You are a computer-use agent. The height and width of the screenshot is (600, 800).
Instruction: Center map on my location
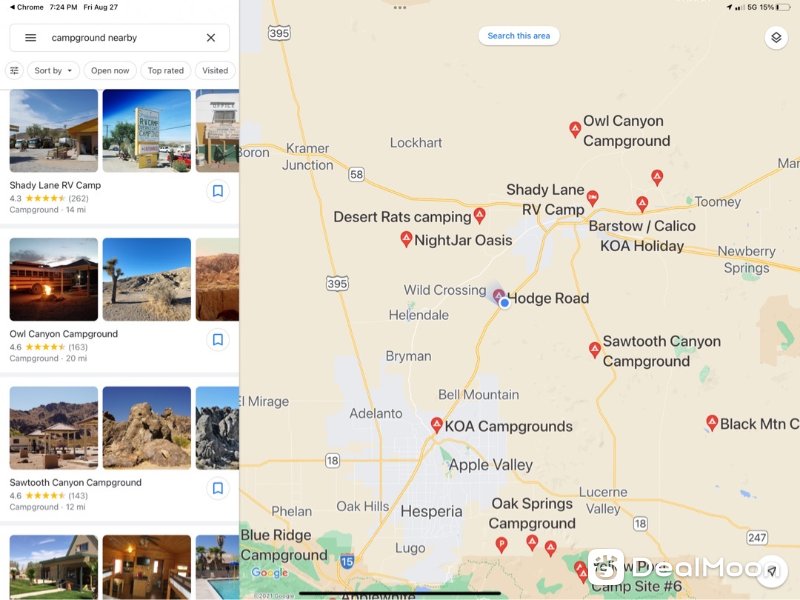pos(770,571)
